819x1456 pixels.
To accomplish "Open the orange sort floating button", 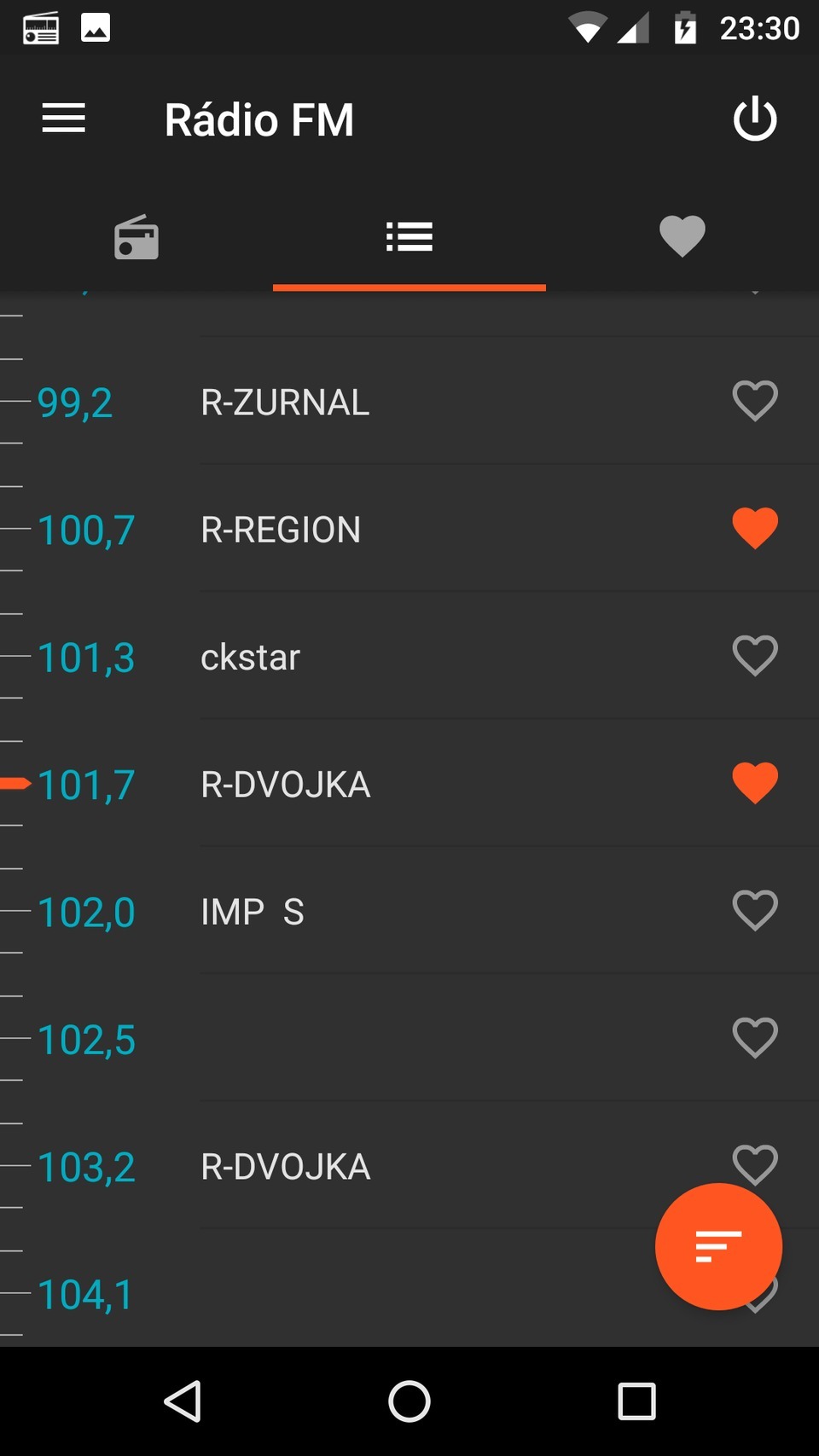I will (718, 1246).
